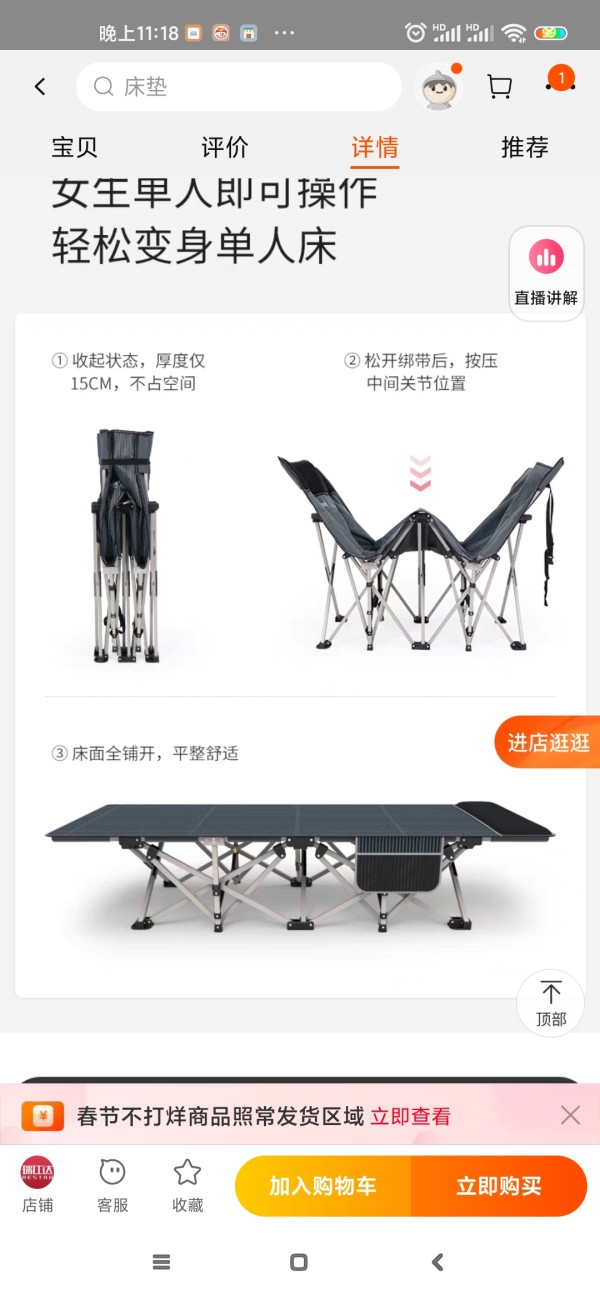Viewport: 600px width, 1300px height.
Task: Tap the 进店逛逛 store button
Action: click(x=548, y=743)
